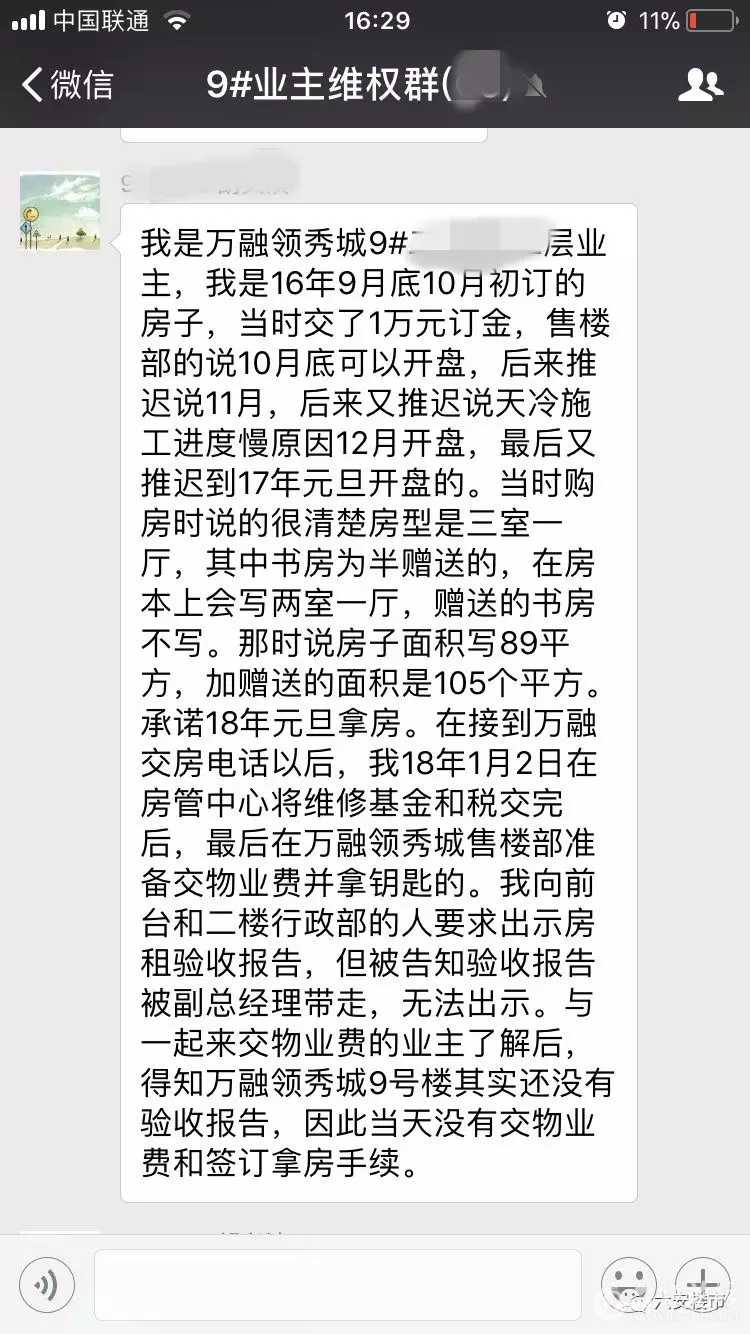Screen dimensions: 750x1334
Task: Switch to voice input mode
Action: click(46, 1284)
